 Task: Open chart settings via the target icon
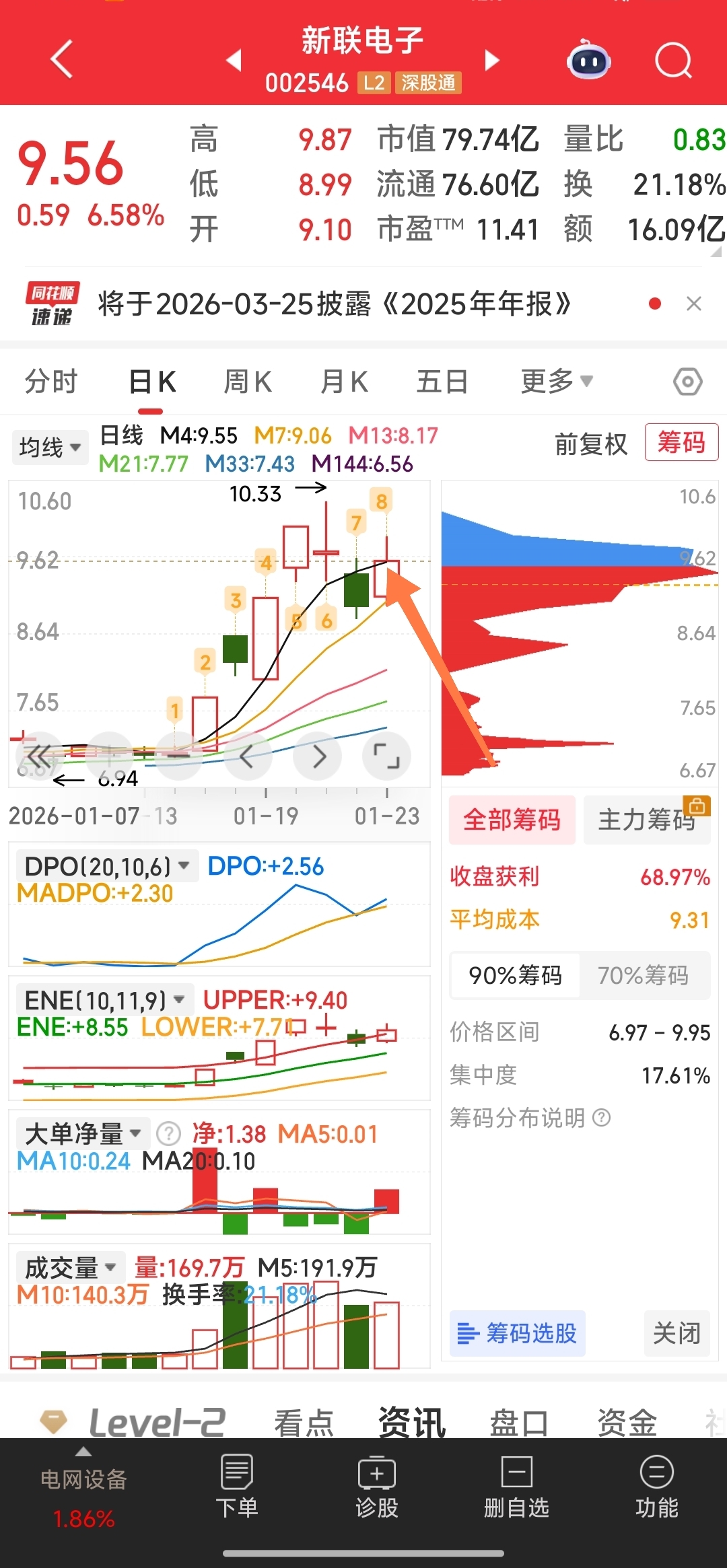click(687, 381)
